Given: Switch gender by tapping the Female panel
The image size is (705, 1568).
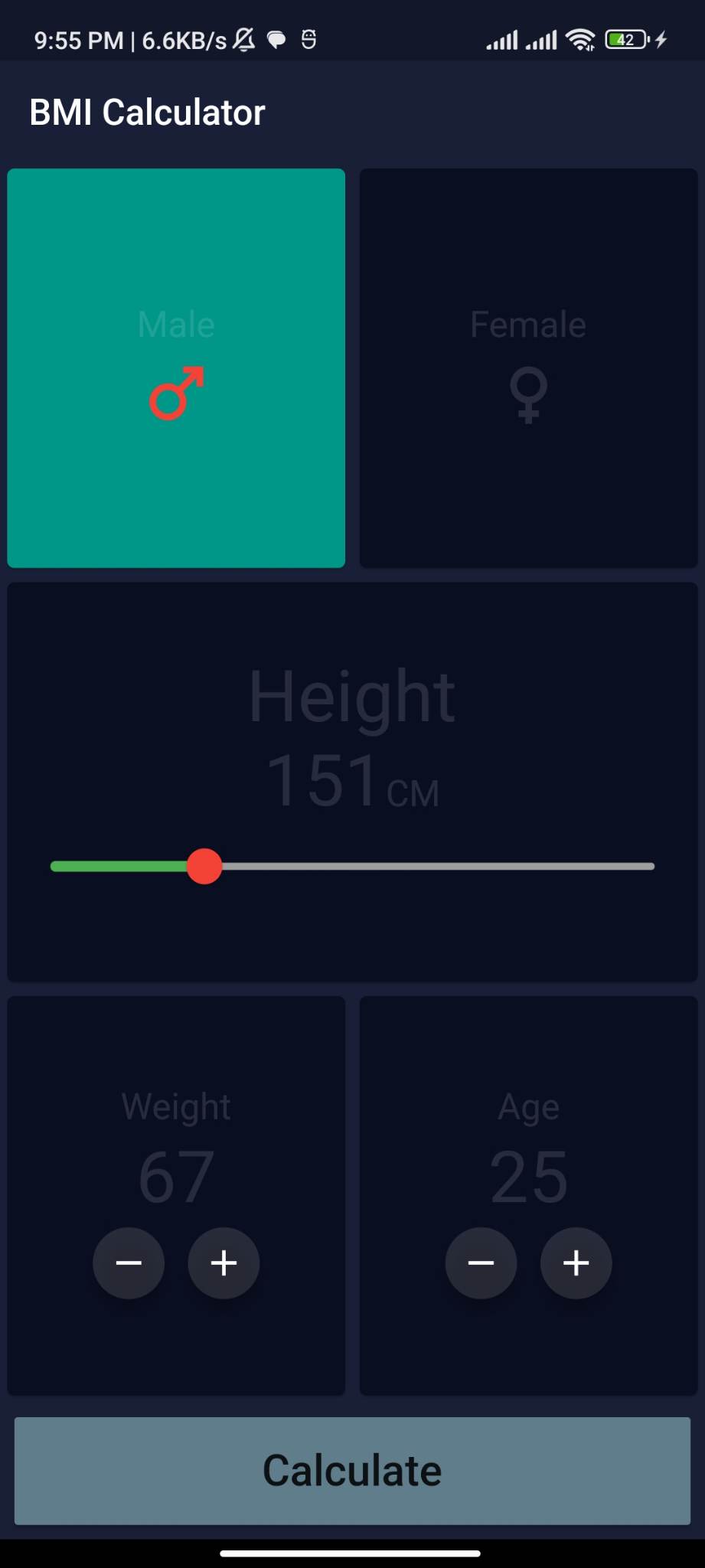Looking at the screenshot, I should [x=528, y=367].
